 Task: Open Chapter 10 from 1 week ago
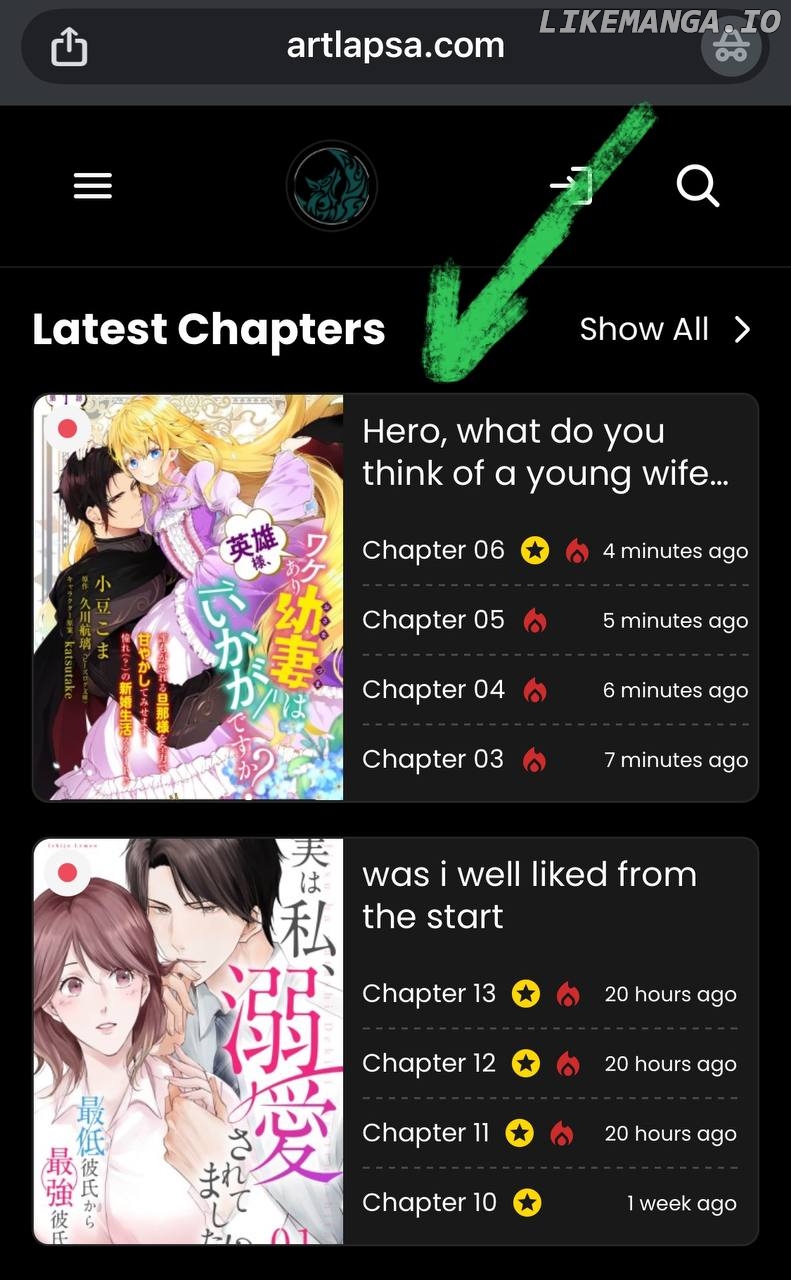[x=429, y=1202]
